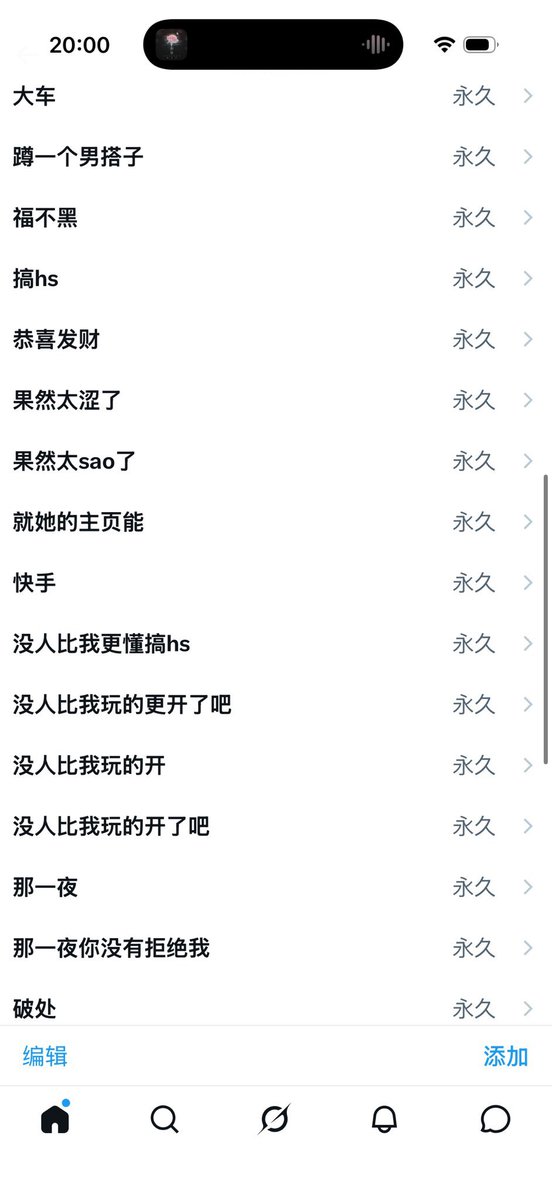The height and width of the screenshot is (1200, 552).
Task: Open the notifications bell tab
Action: coord(384,1120)
